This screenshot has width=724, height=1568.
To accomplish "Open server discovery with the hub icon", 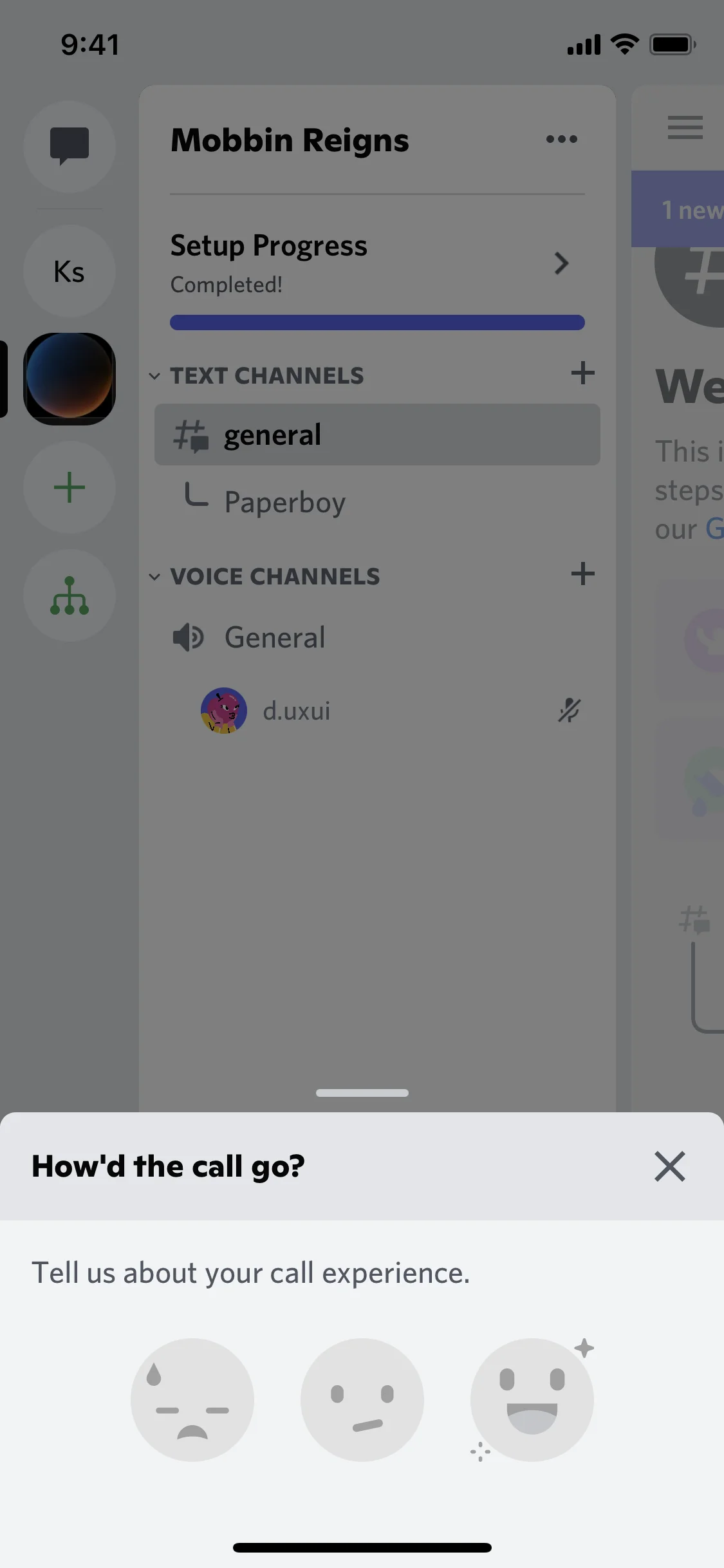I will 70,595.
